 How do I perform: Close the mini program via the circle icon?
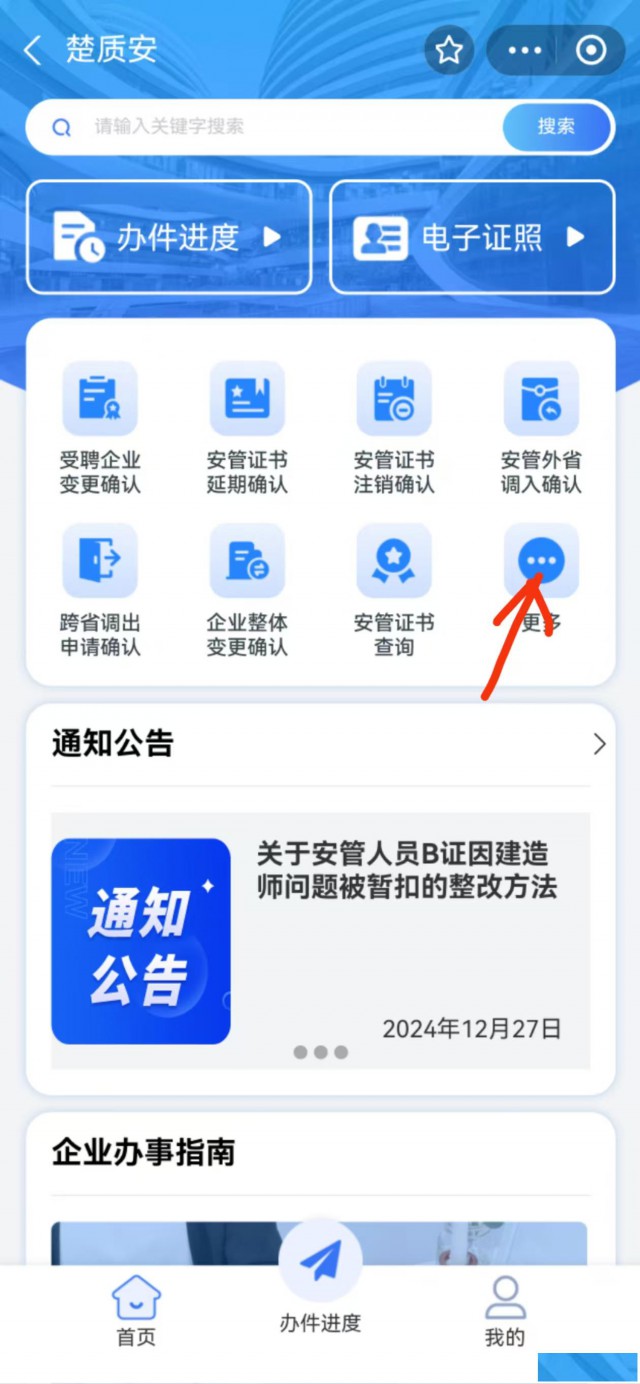click(591, 50)
